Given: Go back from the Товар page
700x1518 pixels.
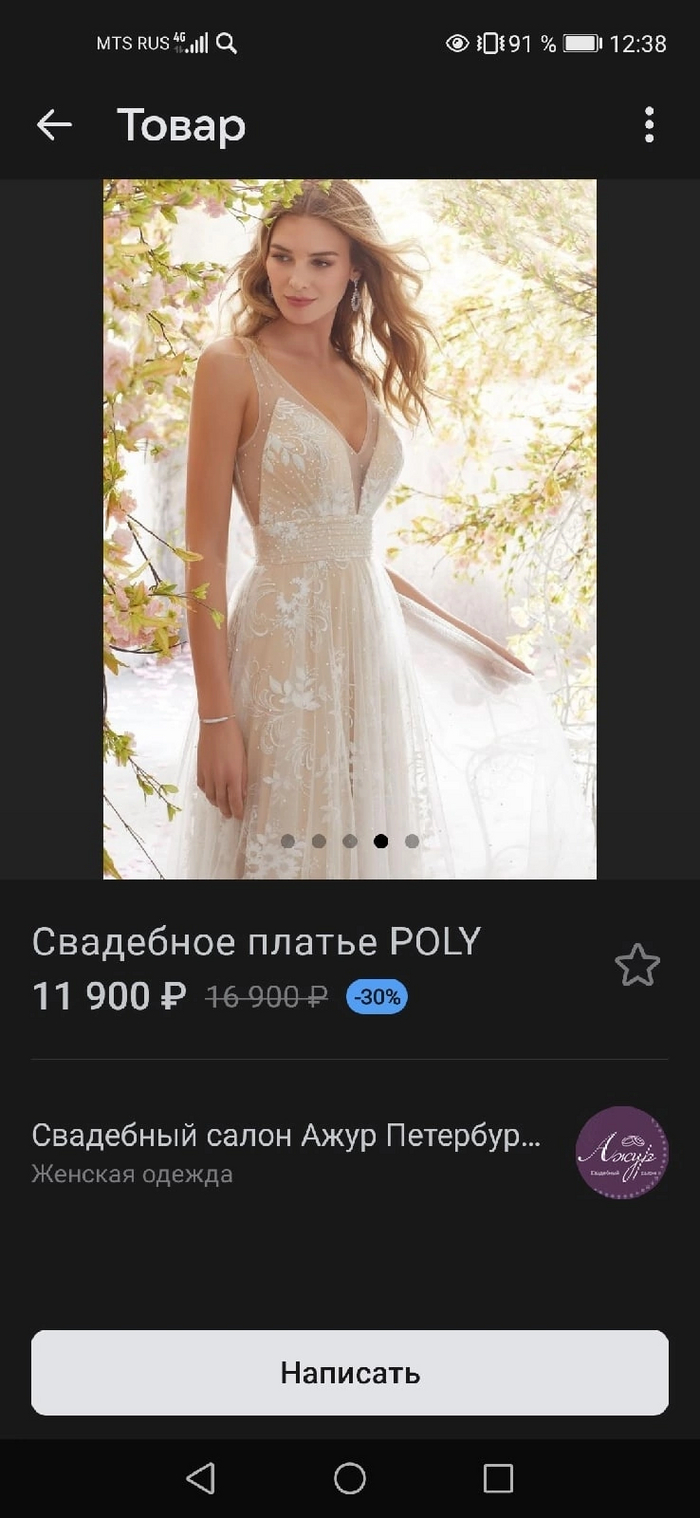Looking at the screenshot, I should coord(54,125).
